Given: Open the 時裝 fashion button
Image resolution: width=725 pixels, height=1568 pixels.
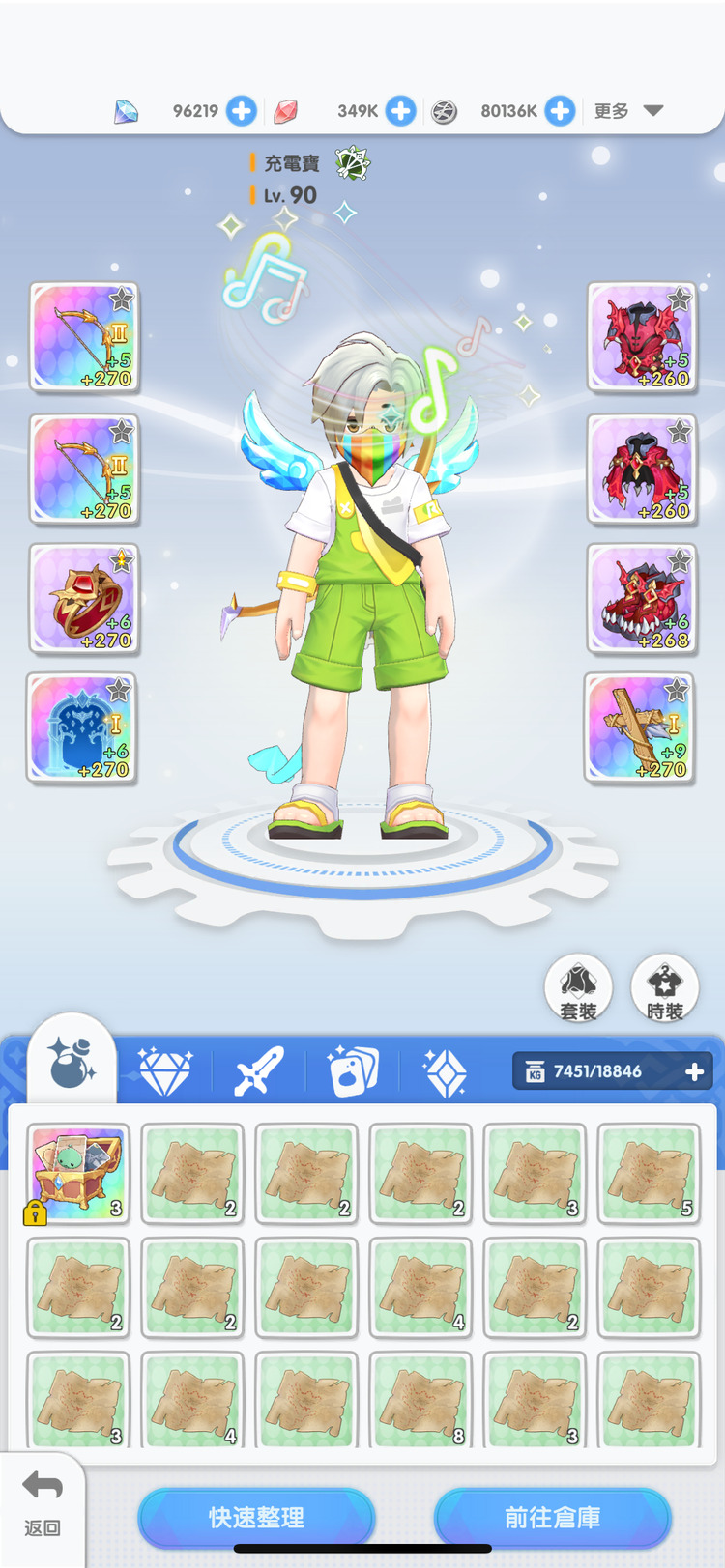Looking at the screenshot, I should [664, 988].
